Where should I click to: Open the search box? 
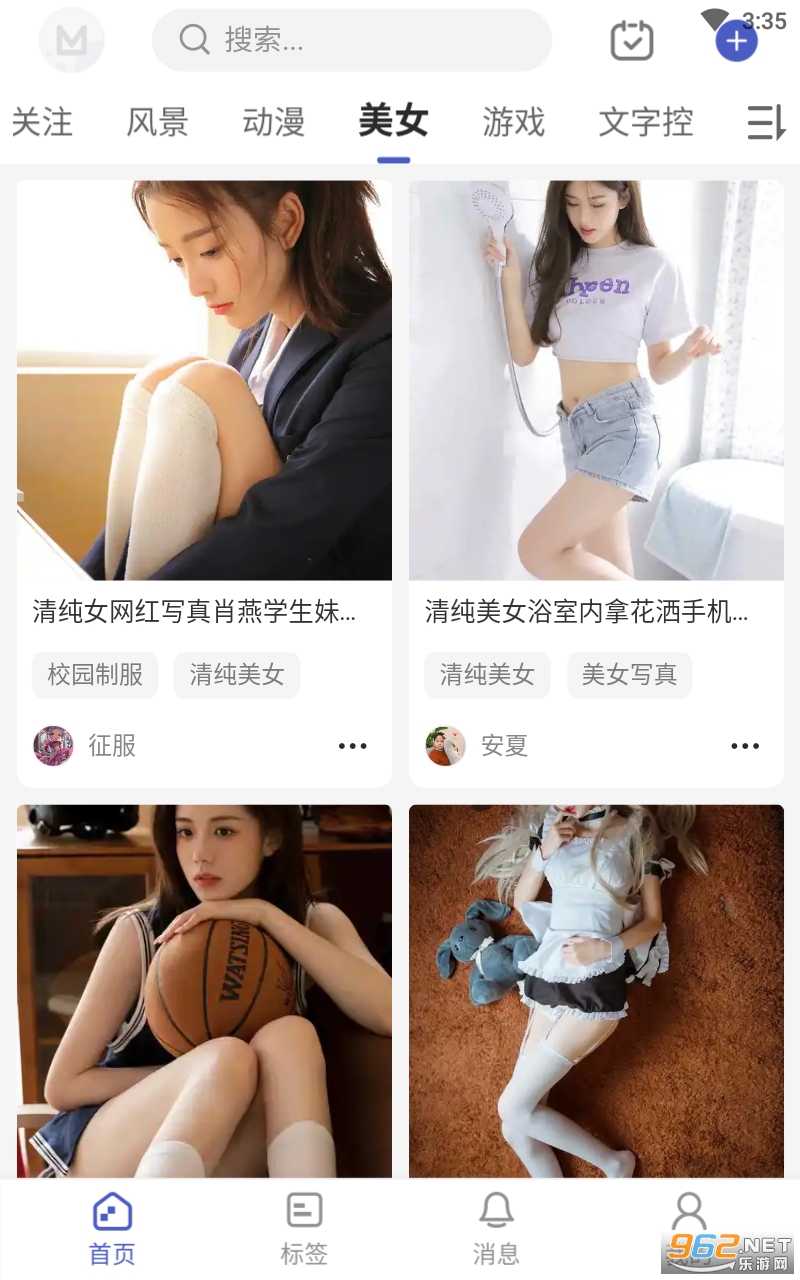350,40
